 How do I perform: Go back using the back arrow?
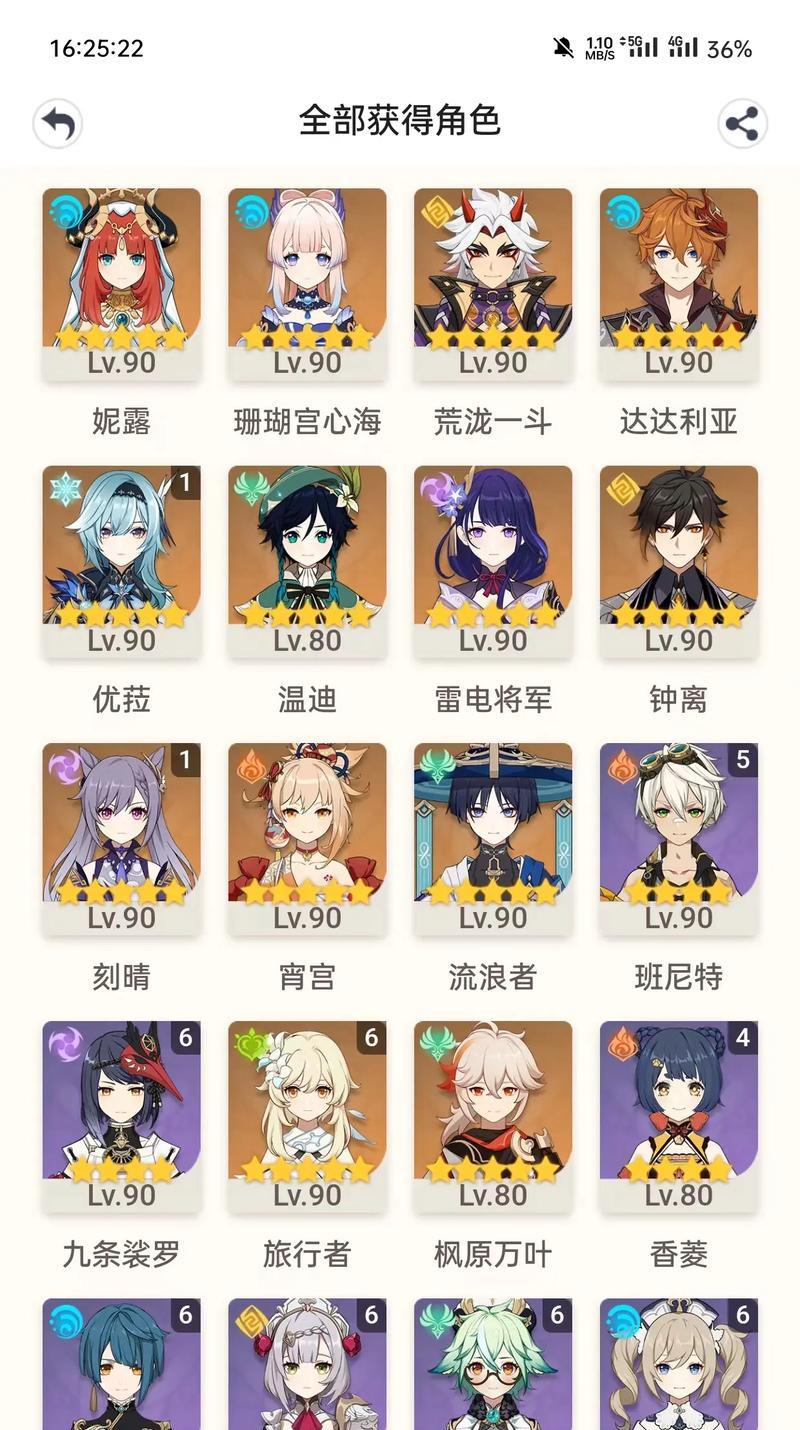point(58,124)
